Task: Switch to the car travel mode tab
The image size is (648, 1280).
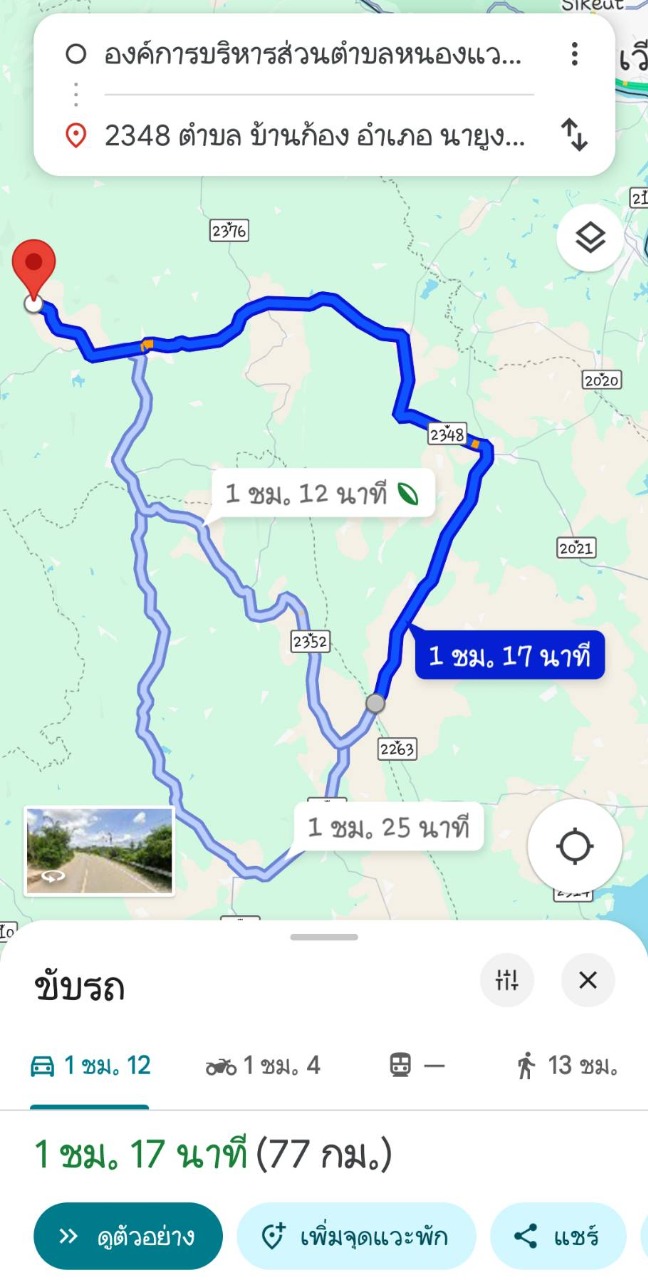Action: [89, 1066]
